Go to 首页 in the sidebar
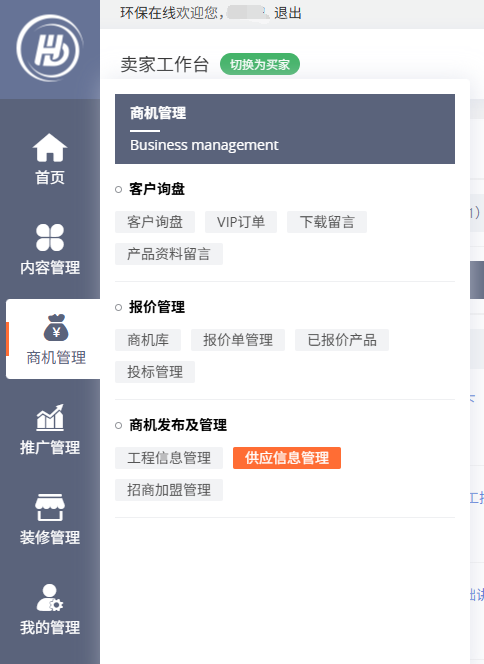This screenshot has width=484, height=664. [x=50, y=159]
